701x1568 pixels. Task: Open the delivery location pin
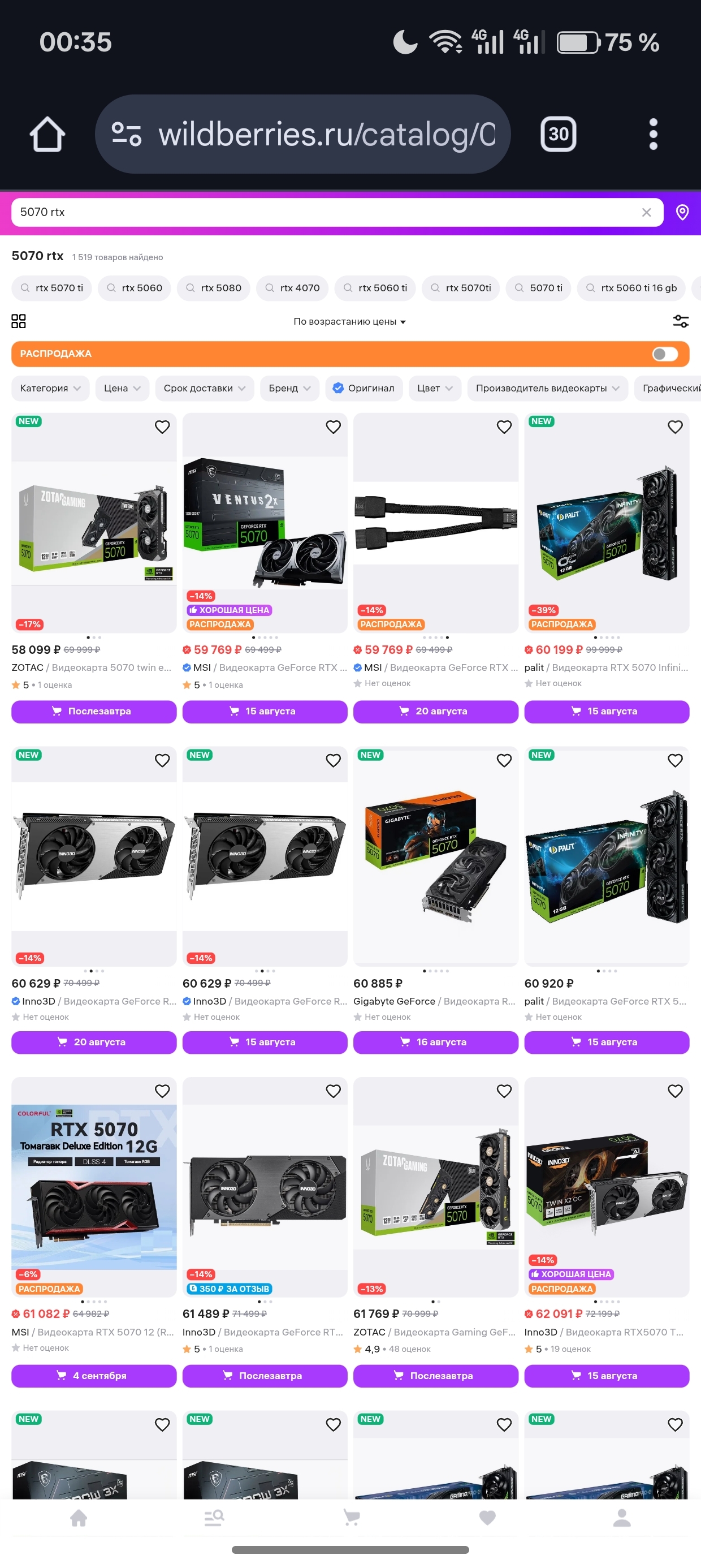[682, 213]
